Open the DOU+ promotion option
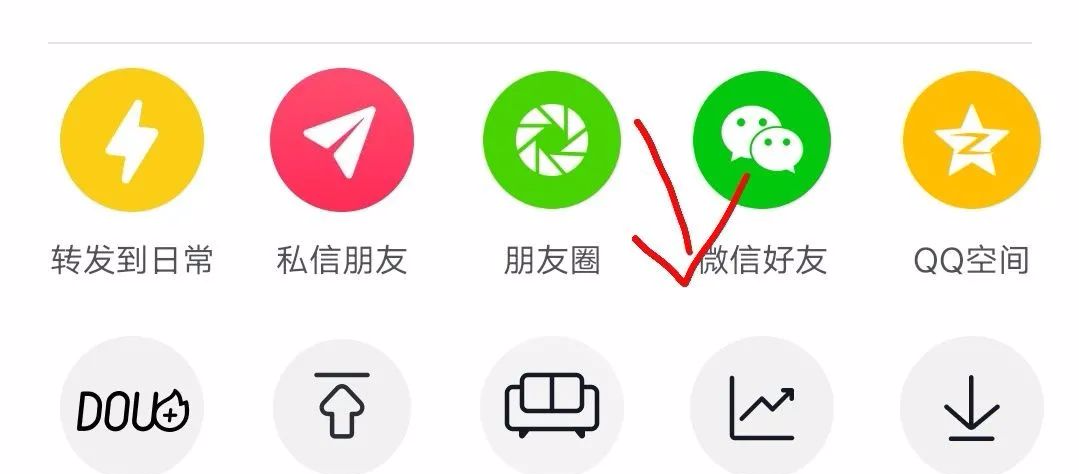The height and width of the screenshot is (474, 1079). 131,408
